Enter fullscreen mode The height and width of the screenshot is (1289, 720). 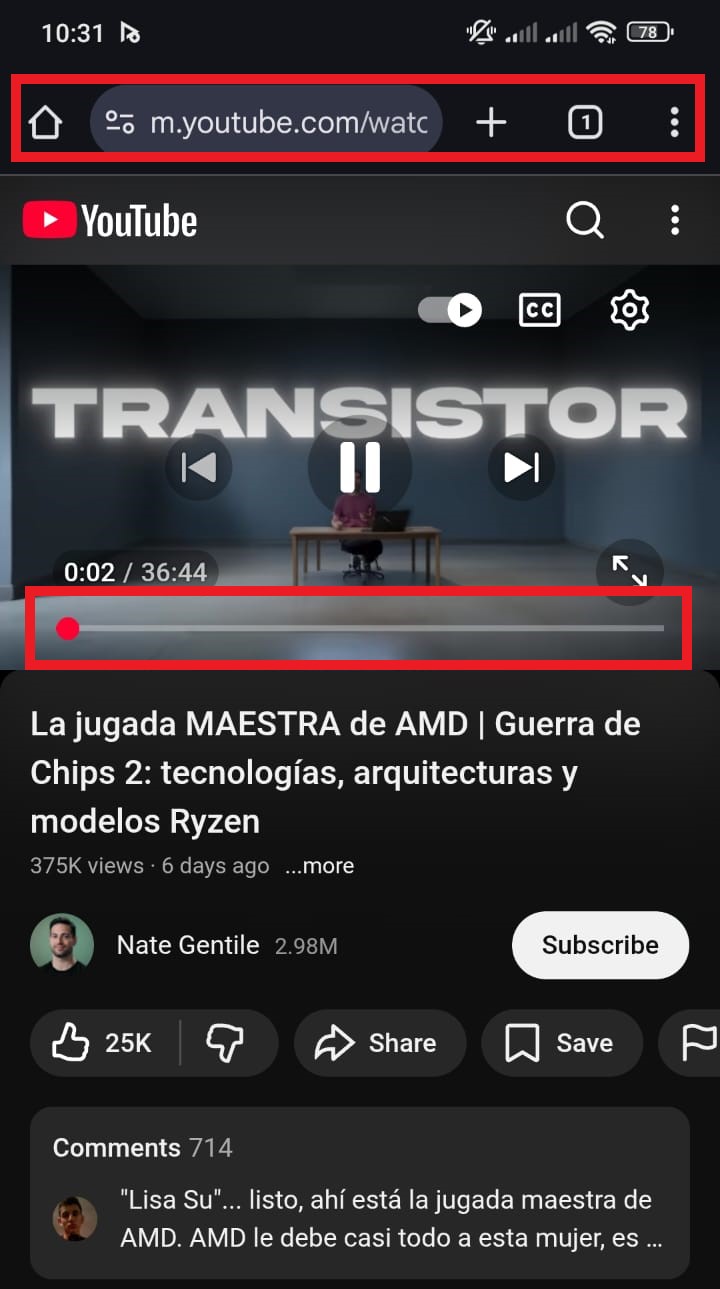[x=629, y=571]
